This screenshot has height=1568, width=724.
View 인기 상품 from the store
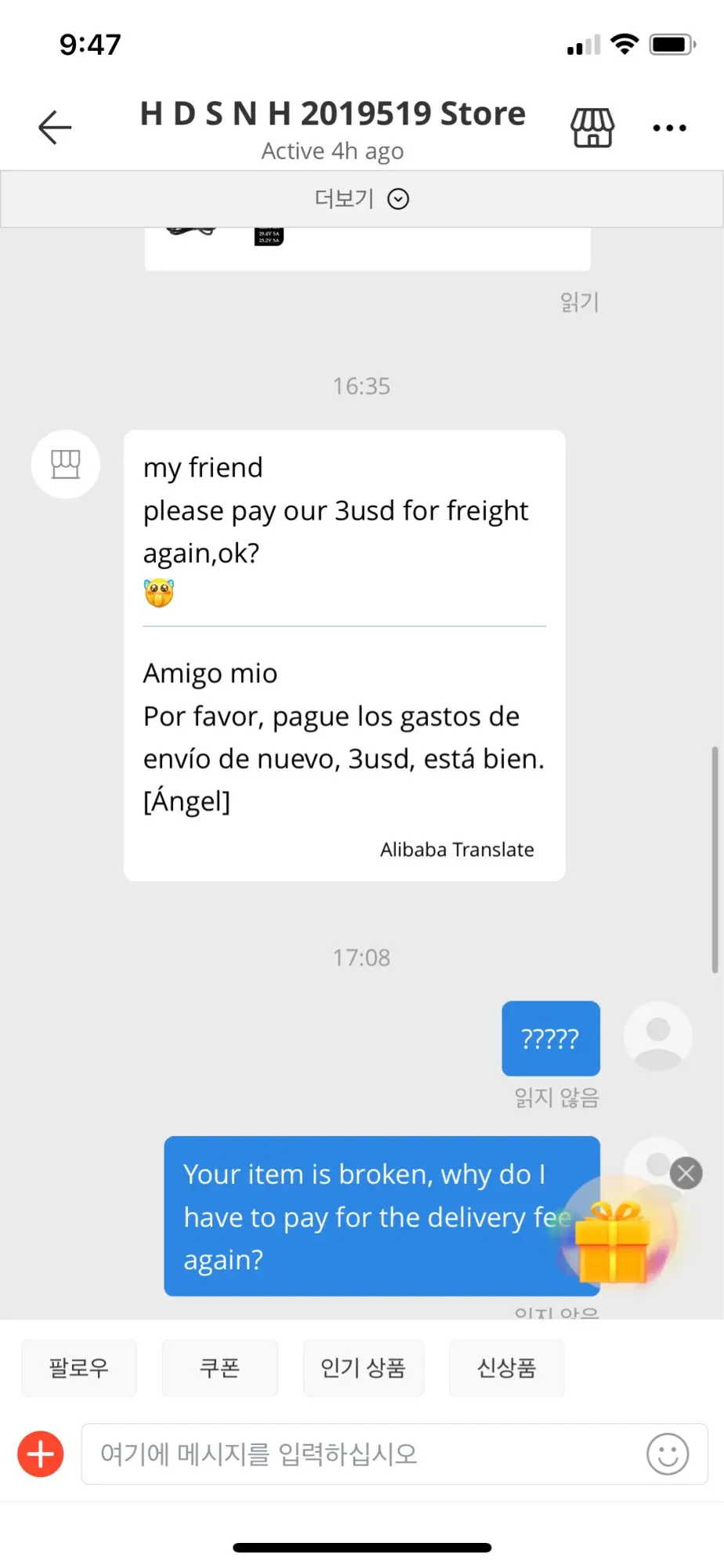pos(363,1368)
